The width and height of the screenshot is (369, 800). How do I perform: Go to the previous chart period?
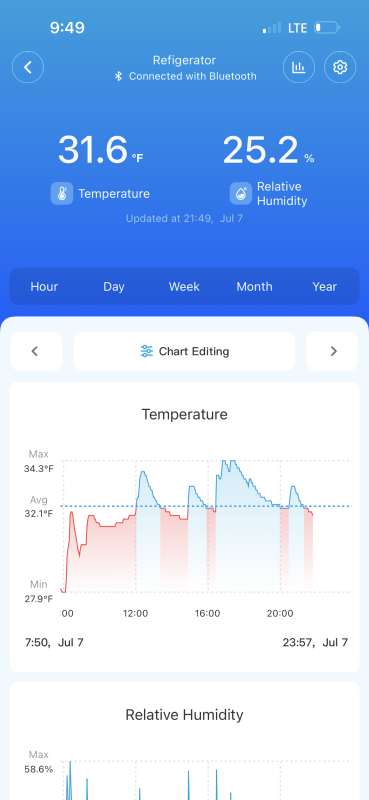36,351
